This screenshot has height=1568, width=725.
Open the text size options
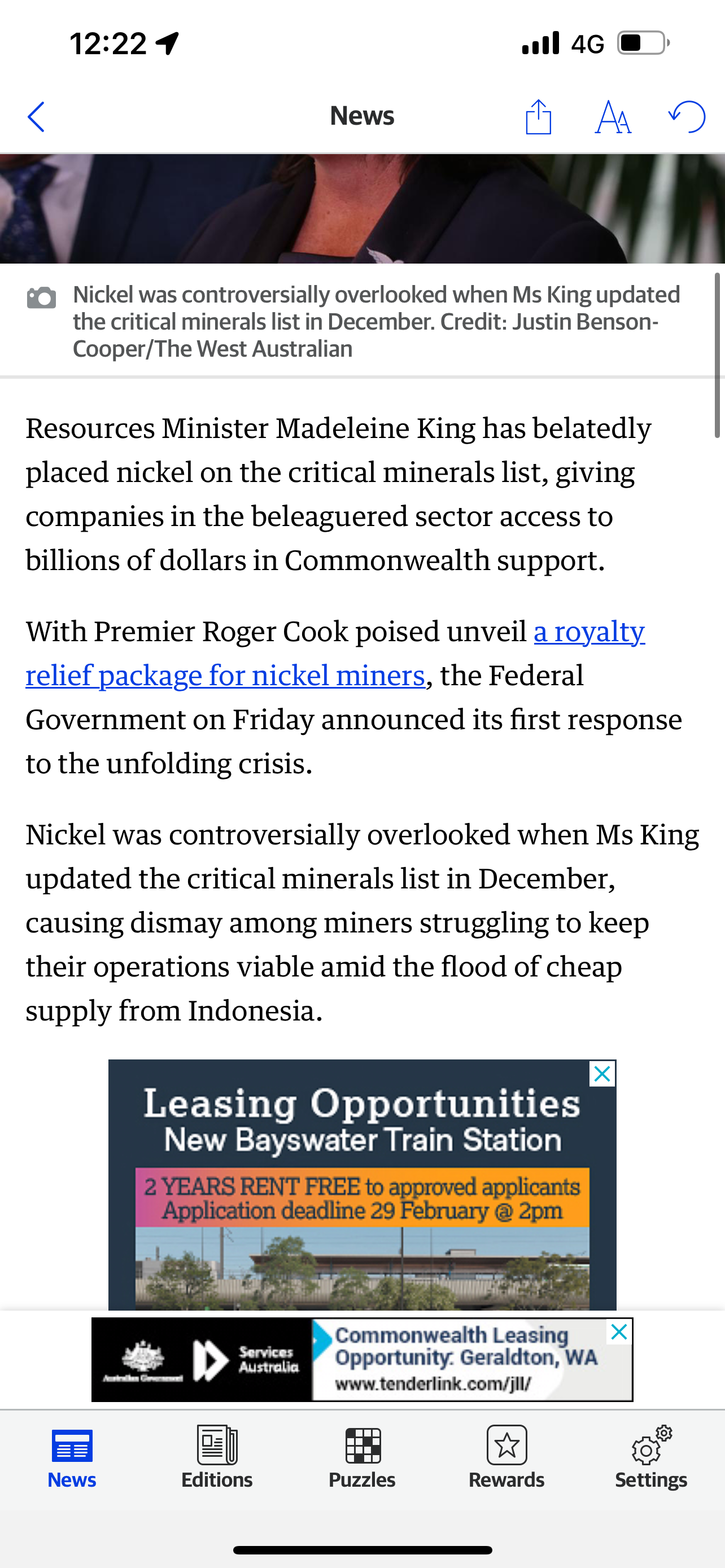click(x=613, y=117)
